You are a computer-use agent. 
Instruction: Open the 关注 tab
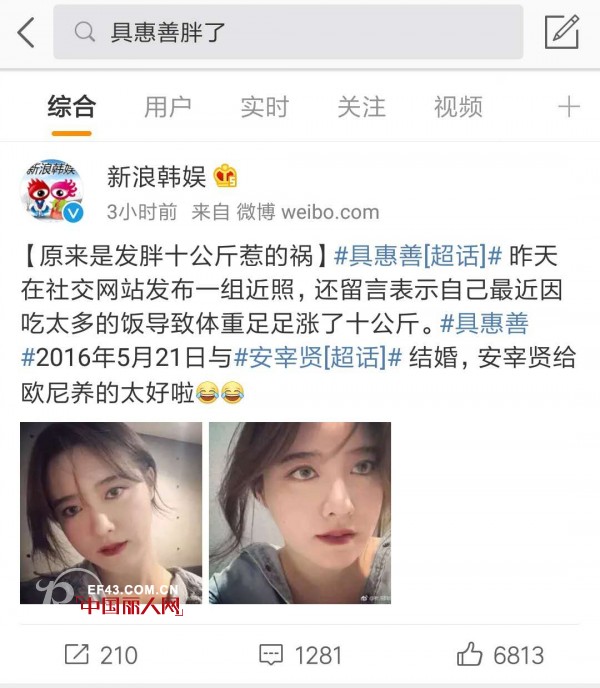pyautogui.click(x=361, y=106)
